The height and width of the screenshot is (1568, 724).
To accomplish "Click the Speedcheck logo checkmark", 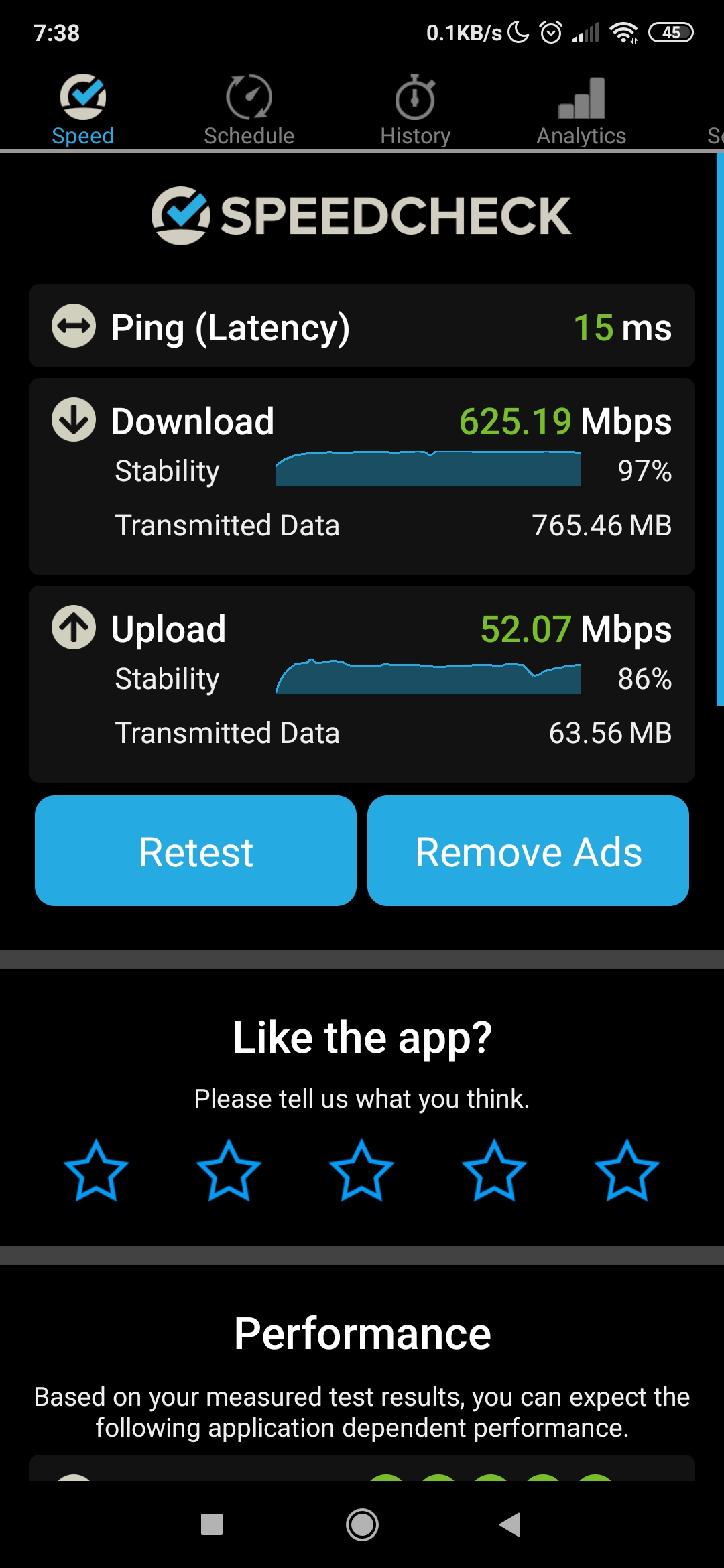I will (x=180, y=214).
